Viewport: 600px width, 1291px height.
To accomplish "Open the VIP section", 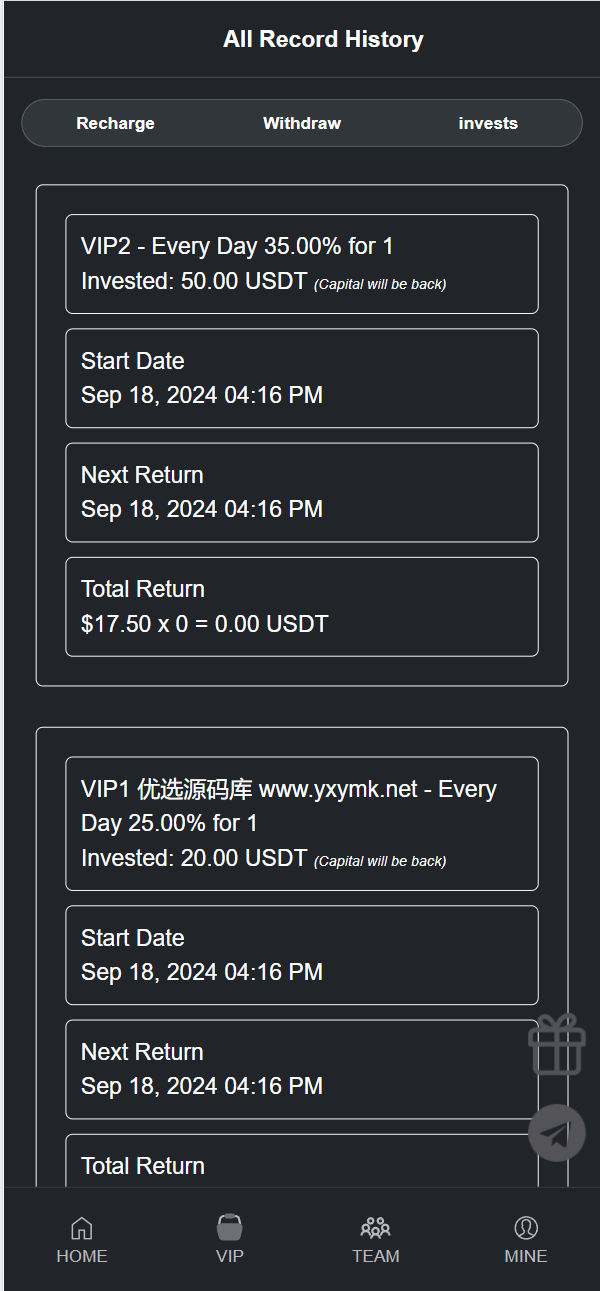I will 230,1240.
